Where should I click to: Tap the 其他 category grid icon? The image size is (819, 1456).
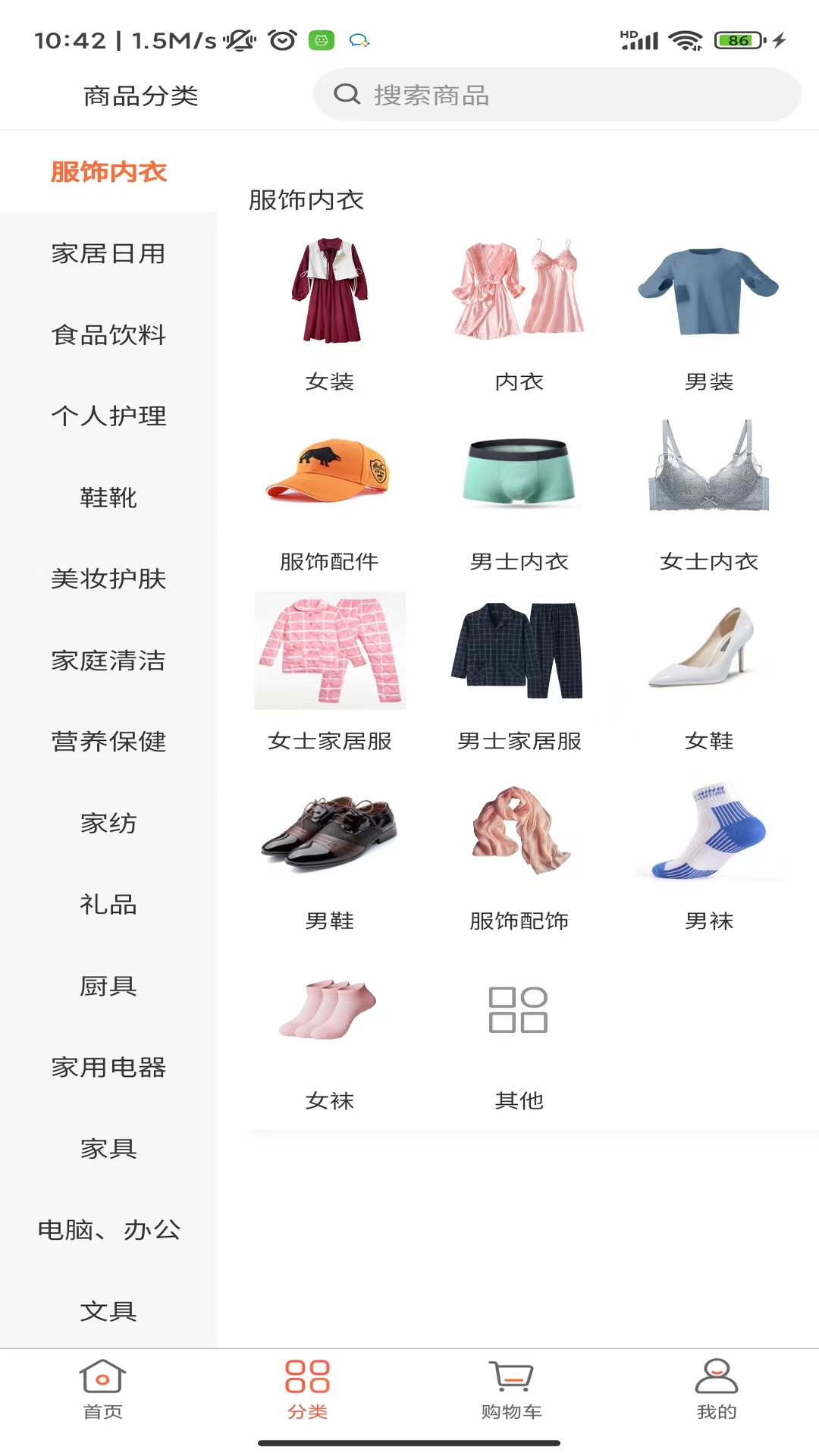coord(518,1009)
